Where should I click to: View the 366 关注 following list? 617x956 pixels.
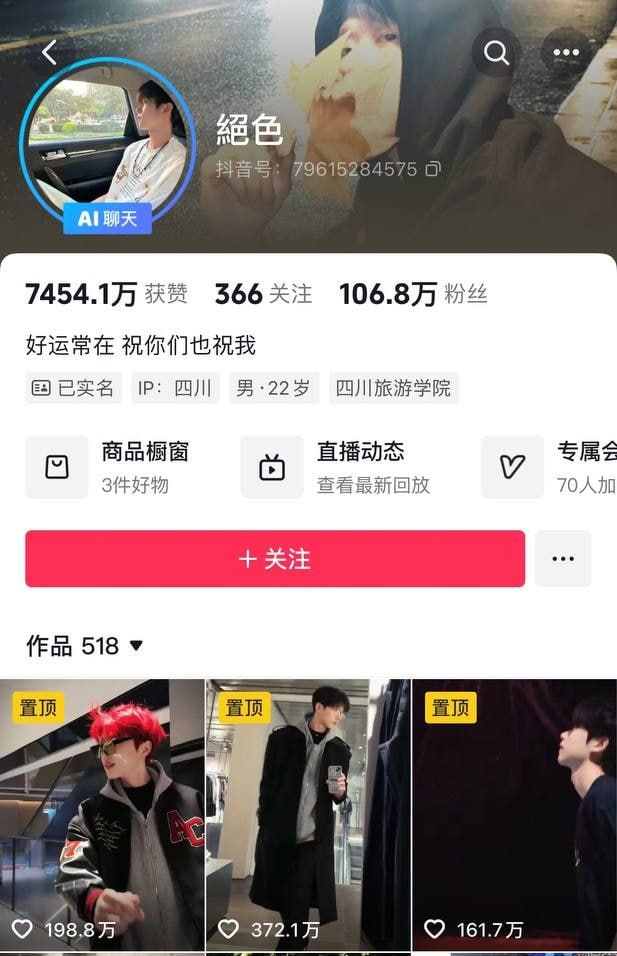[x=263, y=294]
